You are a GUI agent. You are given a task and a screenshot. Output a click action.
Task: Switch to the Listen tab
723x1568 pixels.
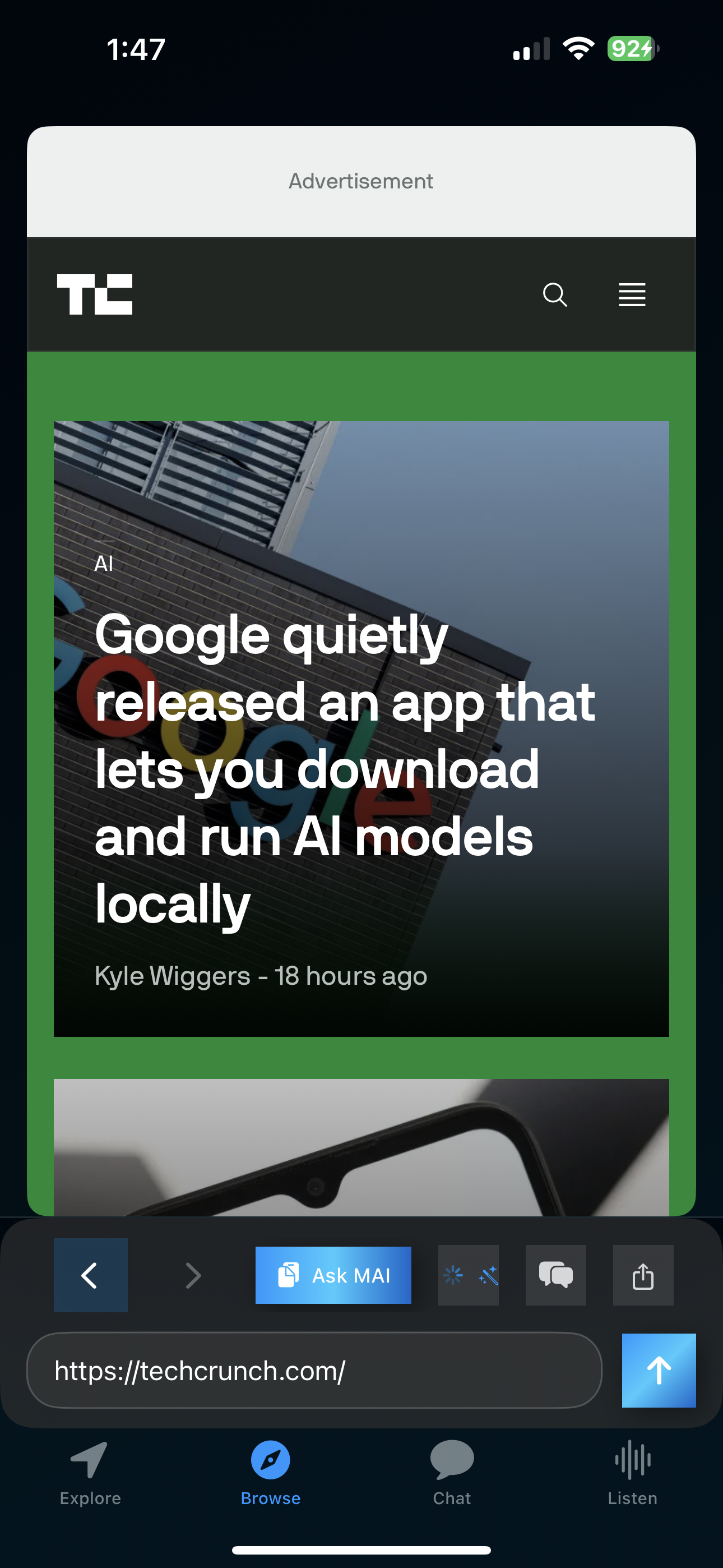632,1473
